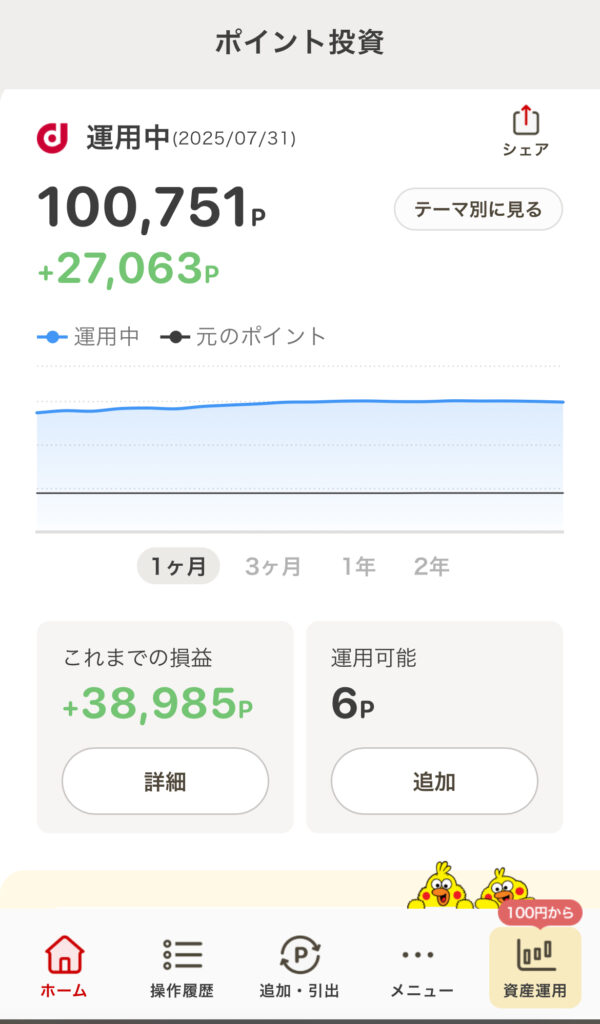Open the テーマ別に見る view

click(x=478, y=210)
